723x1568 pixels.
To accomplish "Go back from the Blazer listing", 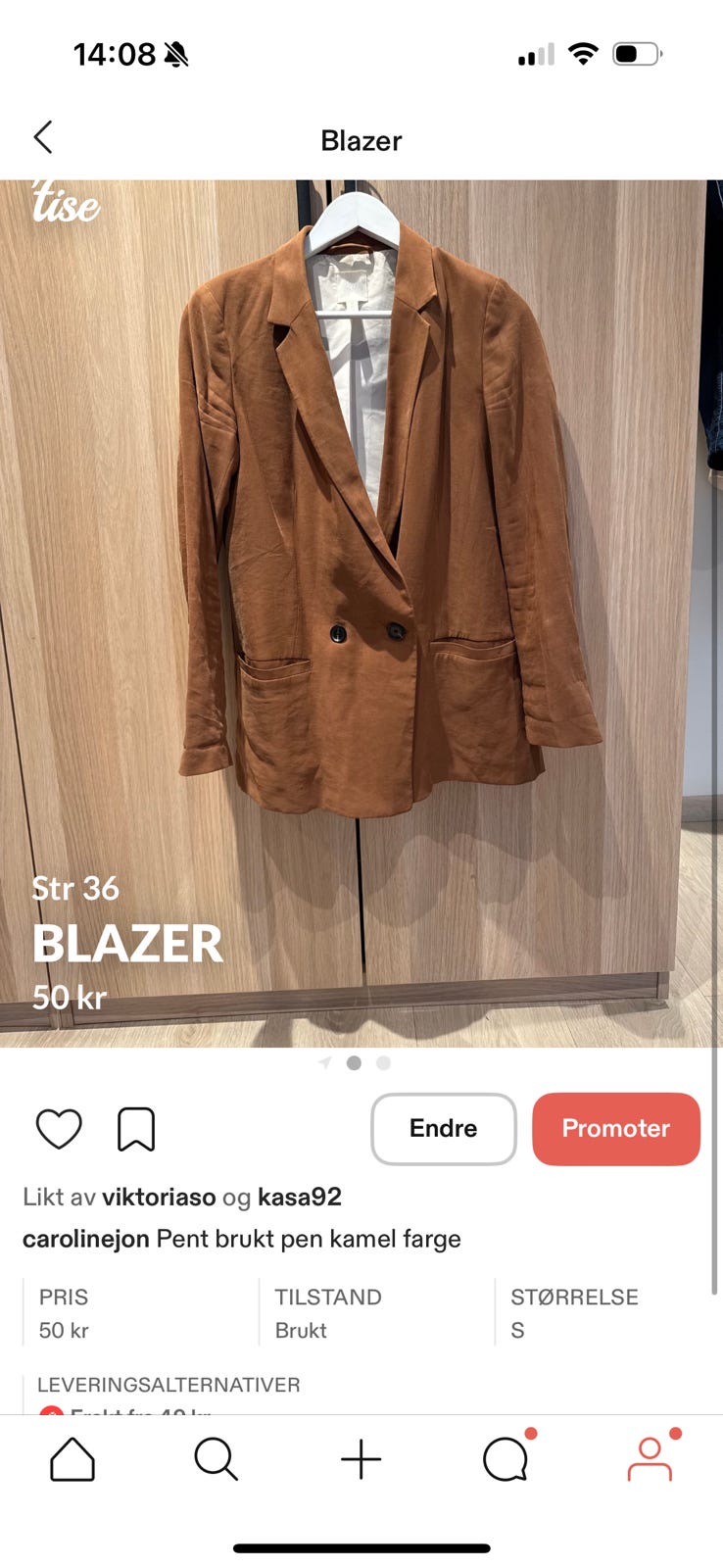I will (x=43, y=138).
